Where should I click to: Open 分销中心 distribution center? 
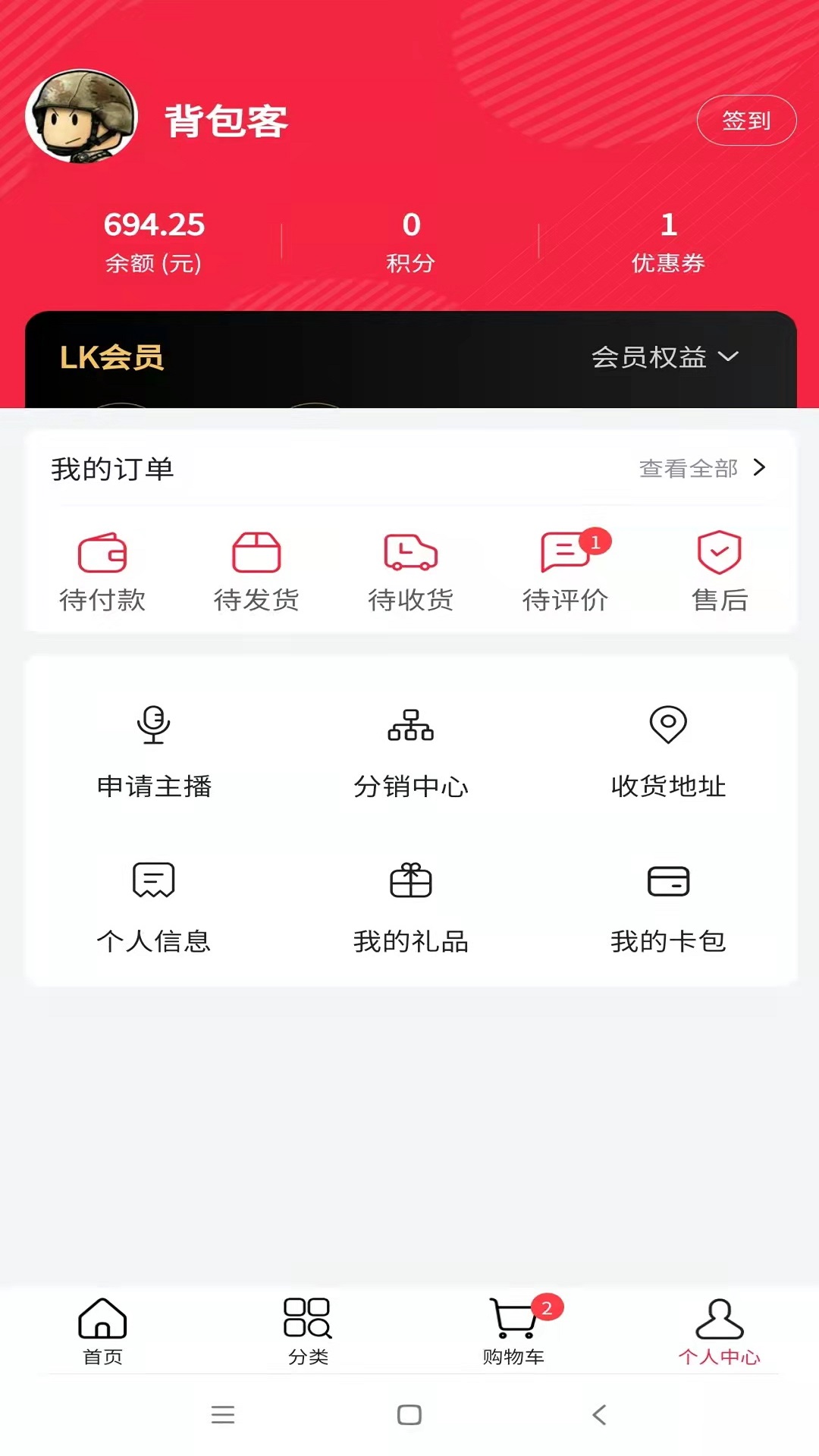(x=410, y=751)
